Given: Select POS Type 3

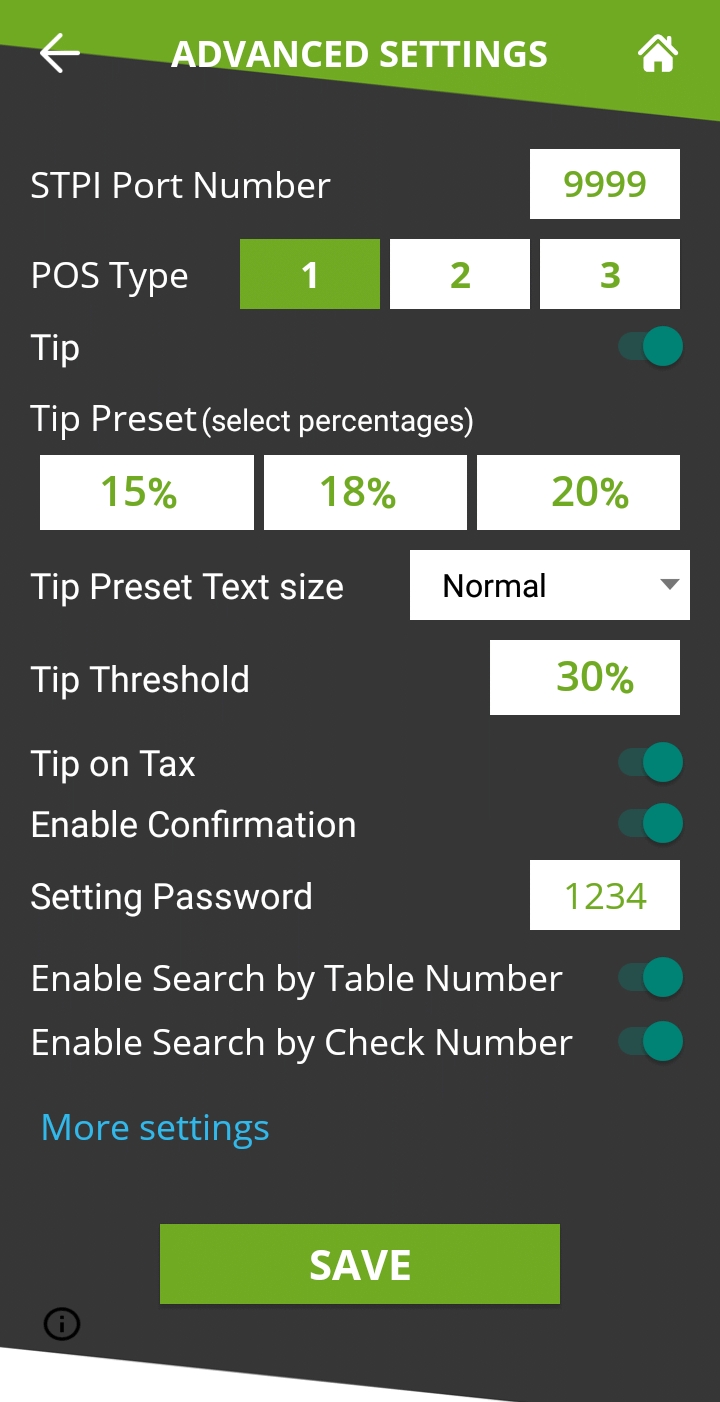Looking at the screenshot, I should [610, 274].
